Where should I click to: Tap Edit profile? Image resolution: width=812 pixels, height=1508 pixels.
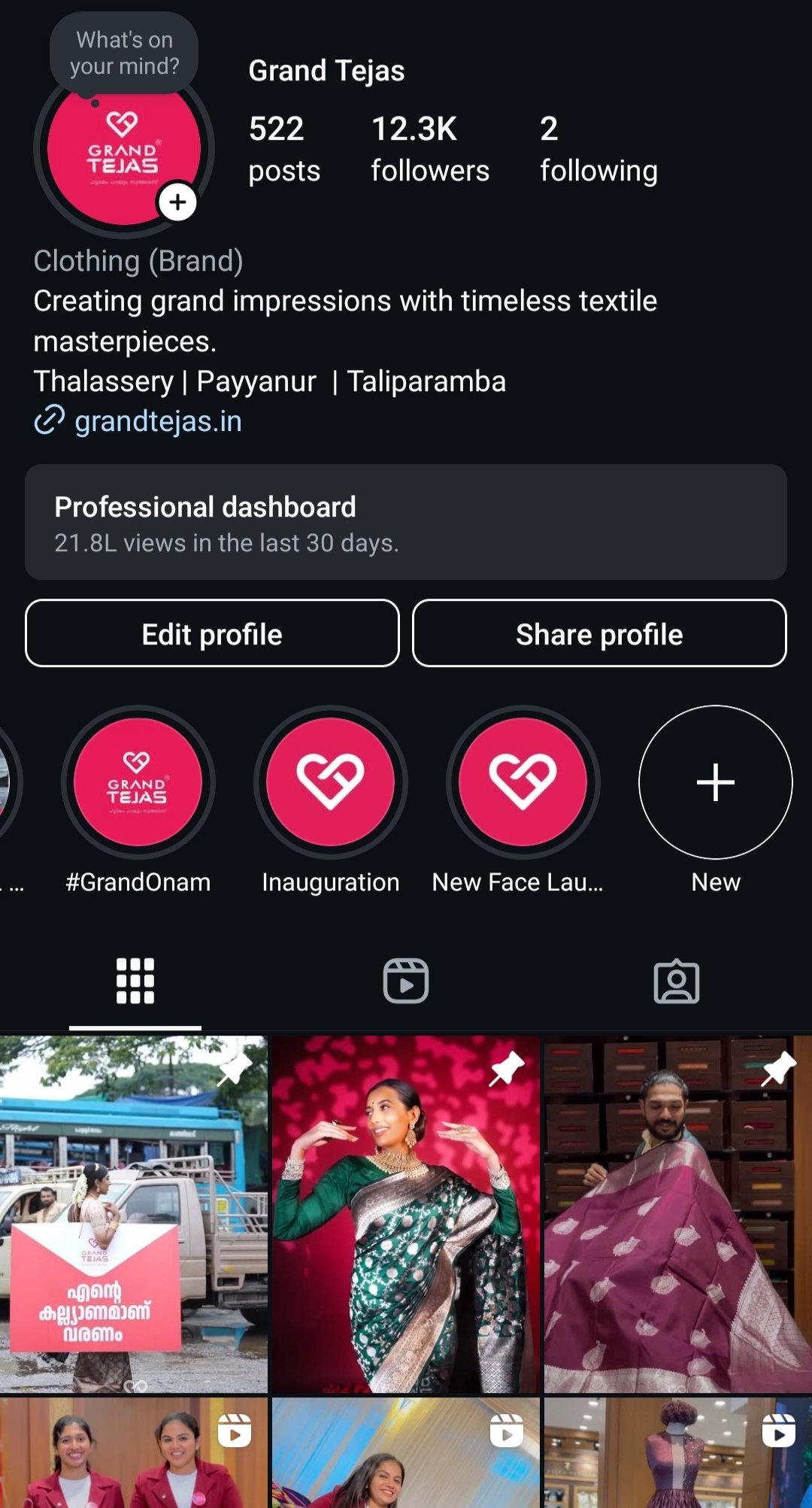[212, 634]
